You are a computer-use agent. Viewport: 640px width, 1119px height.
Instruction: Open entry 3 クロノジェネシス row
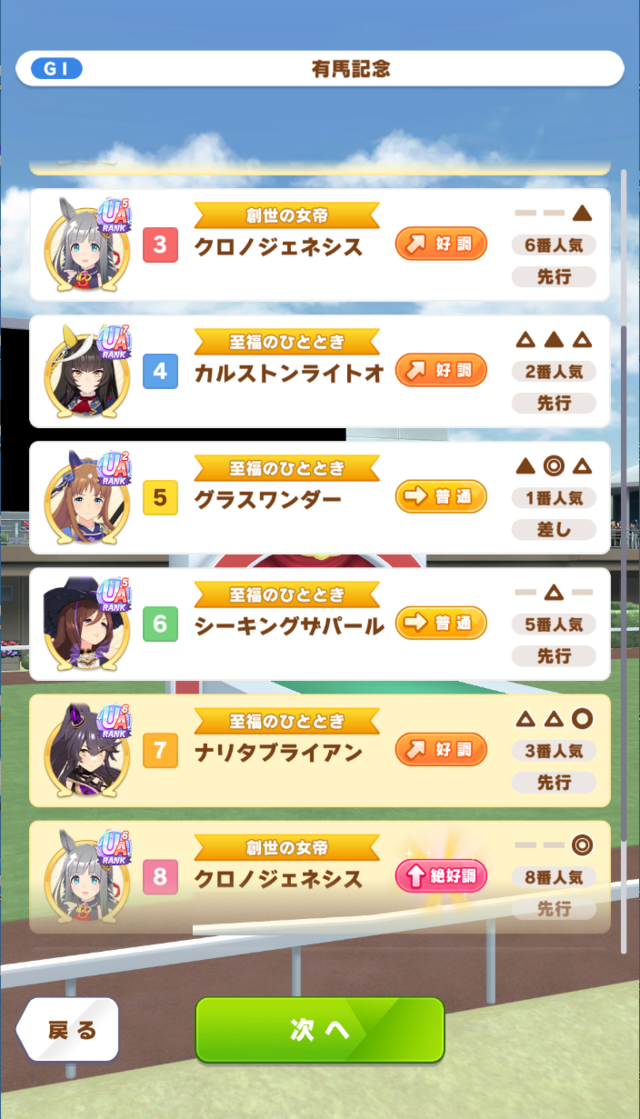coord(319,245)
